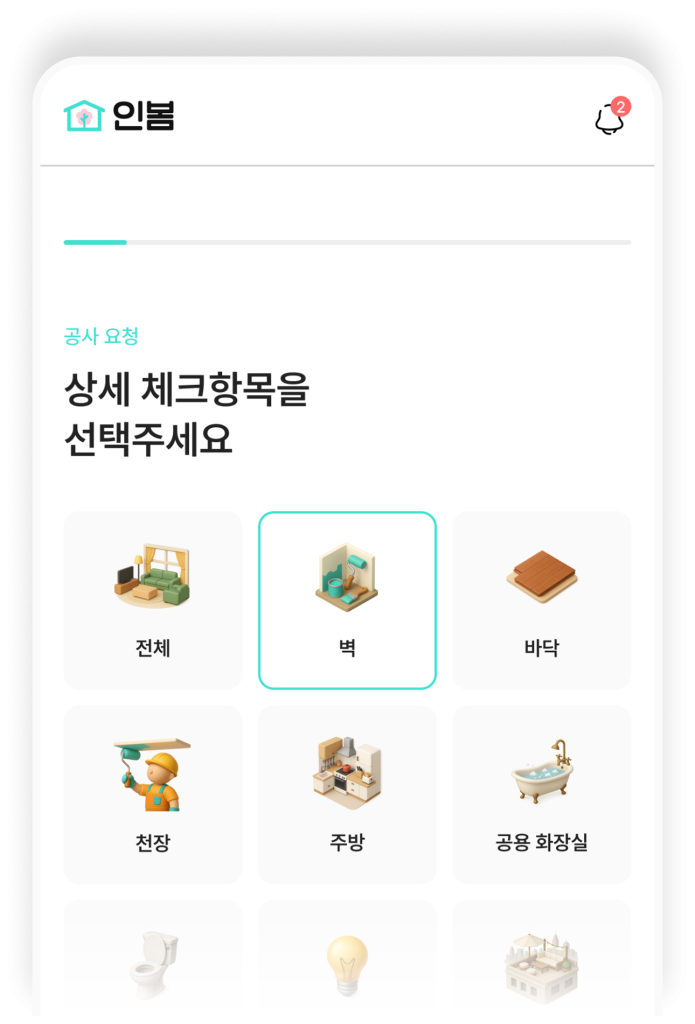Open the notifications bell
The height and width of the screenshot is (1024, 695).
coord(609,119)
